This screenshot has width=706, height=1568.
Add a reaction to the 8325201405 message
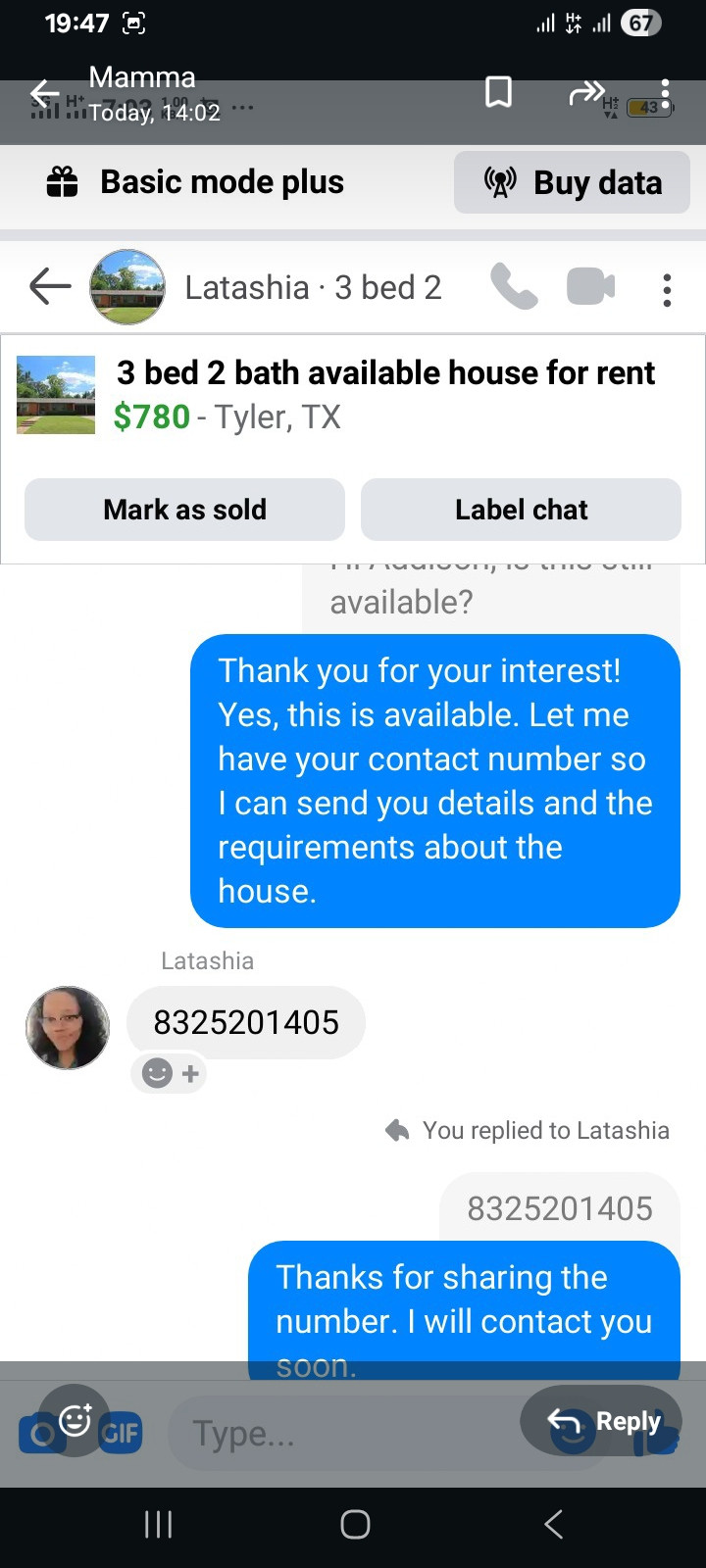[169, 1073]
